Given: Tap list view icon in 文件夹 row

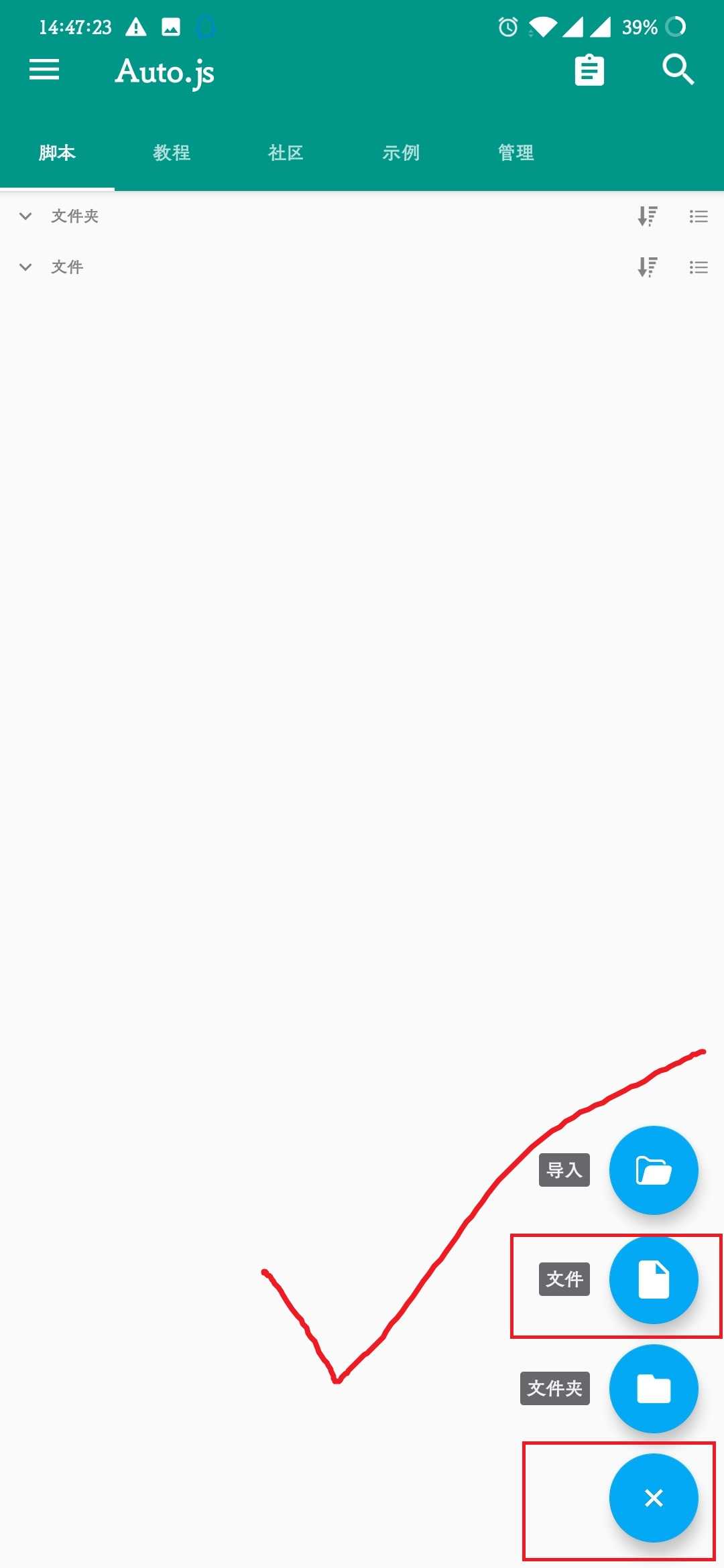Looking at the screenshot, I should [x=699, y=216].
